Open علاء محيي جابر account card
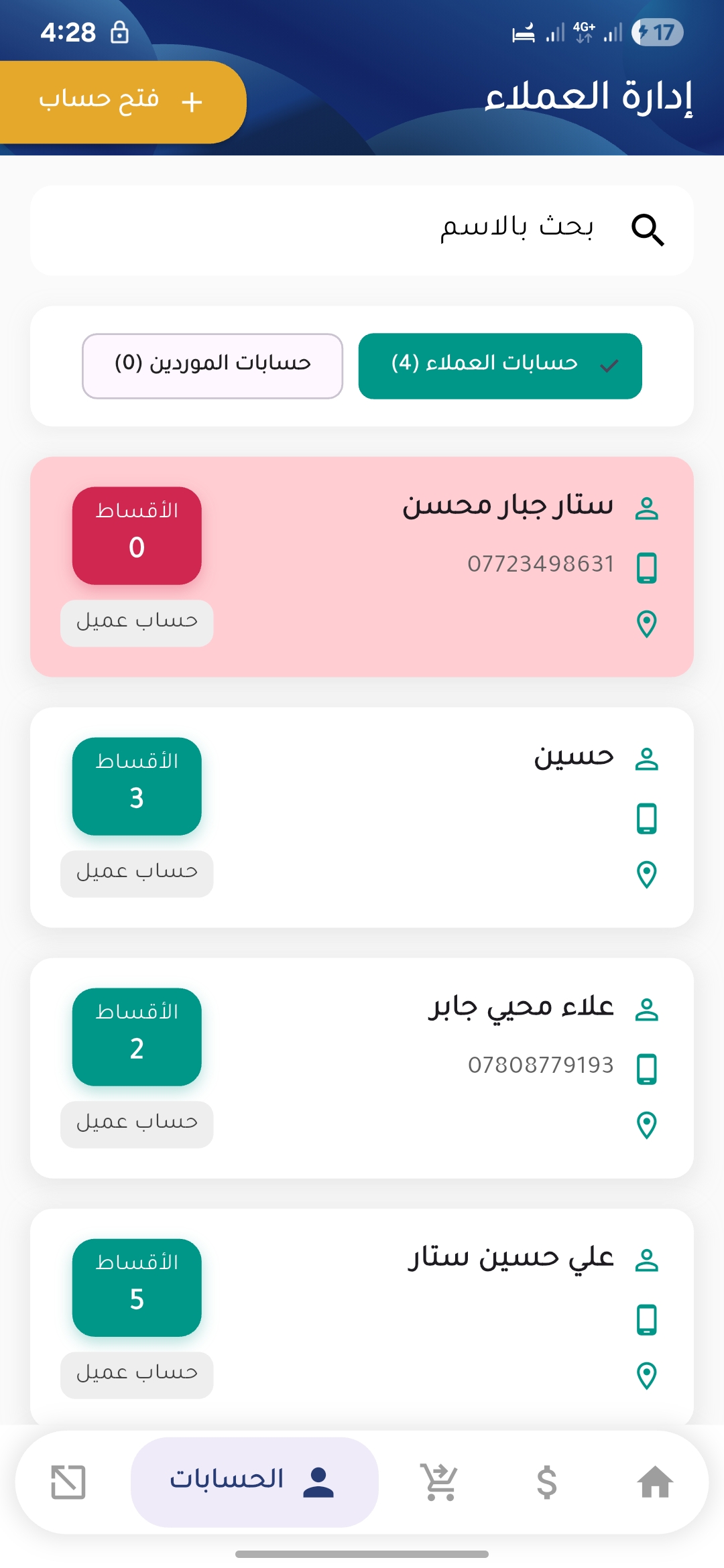Viewport: 724px width, 1568px height. point(362,1068)
